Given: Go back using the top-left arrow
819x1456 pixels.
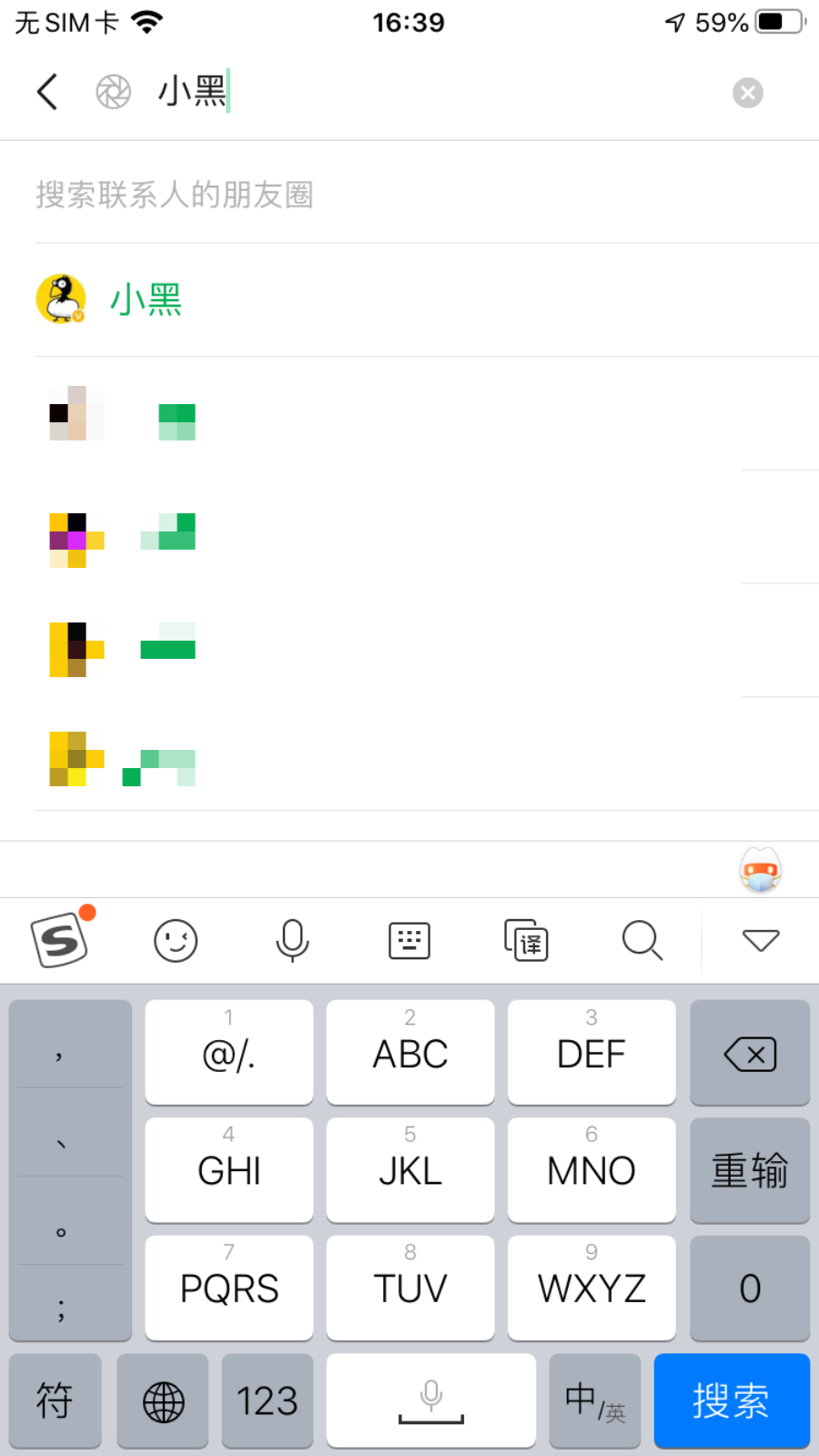Looking at the screenshot, I should tap(47, 92).
